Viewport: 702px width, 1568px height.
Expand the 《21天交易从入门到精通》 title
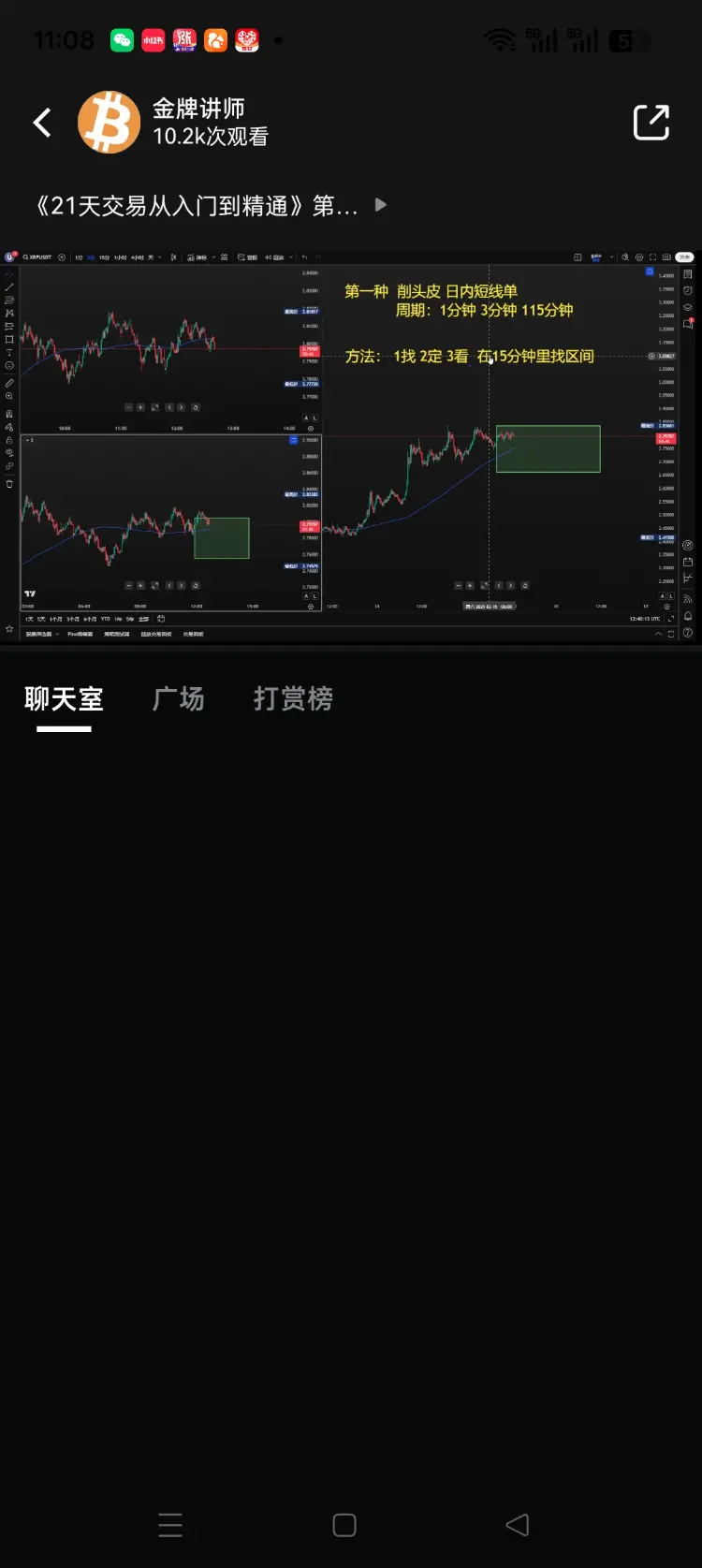click(x=381, y=205)
